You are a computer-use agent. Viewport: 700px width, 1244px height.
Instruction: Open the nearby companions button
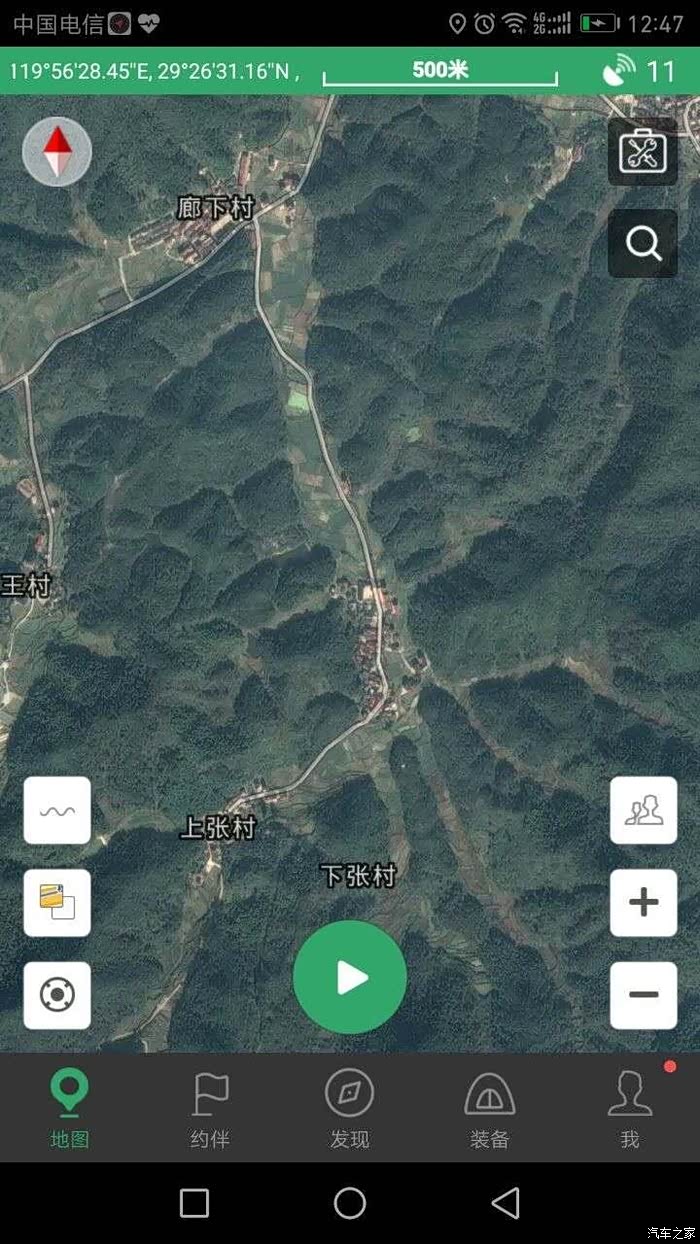(643, 810)
